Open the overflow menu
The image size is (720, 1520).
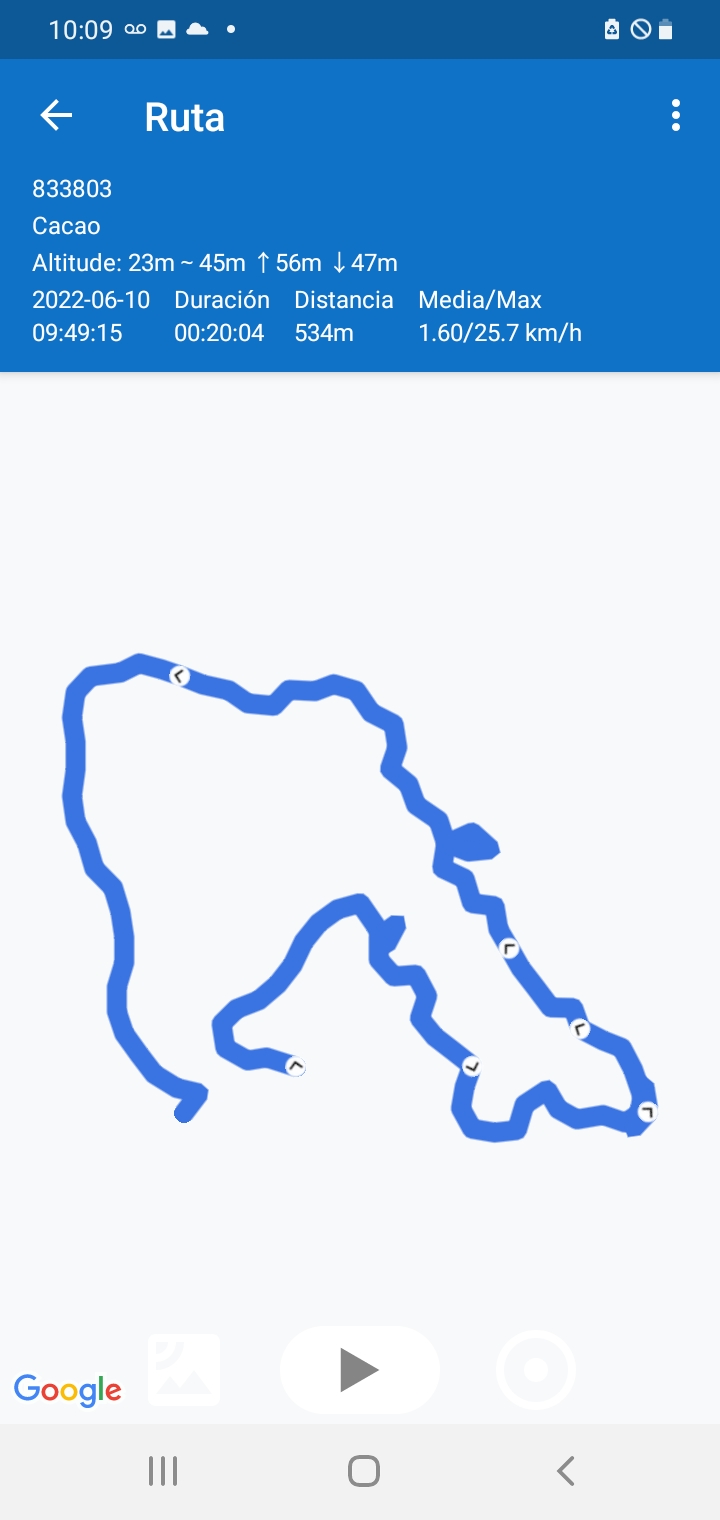pos(676,116)
